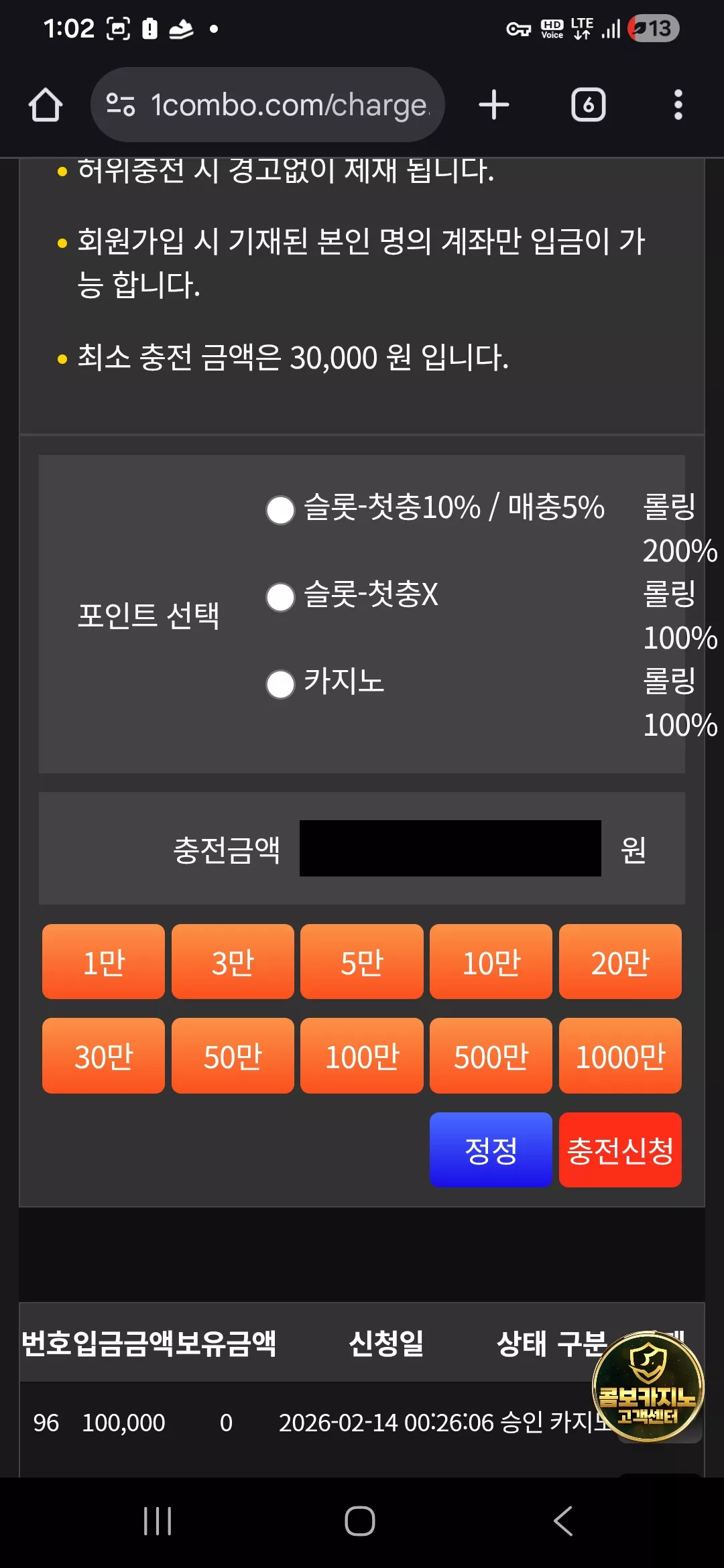The width and height of the screenshot is (724, 1568).
Task: Add 1만 to the charge amount
Action: 103,962
